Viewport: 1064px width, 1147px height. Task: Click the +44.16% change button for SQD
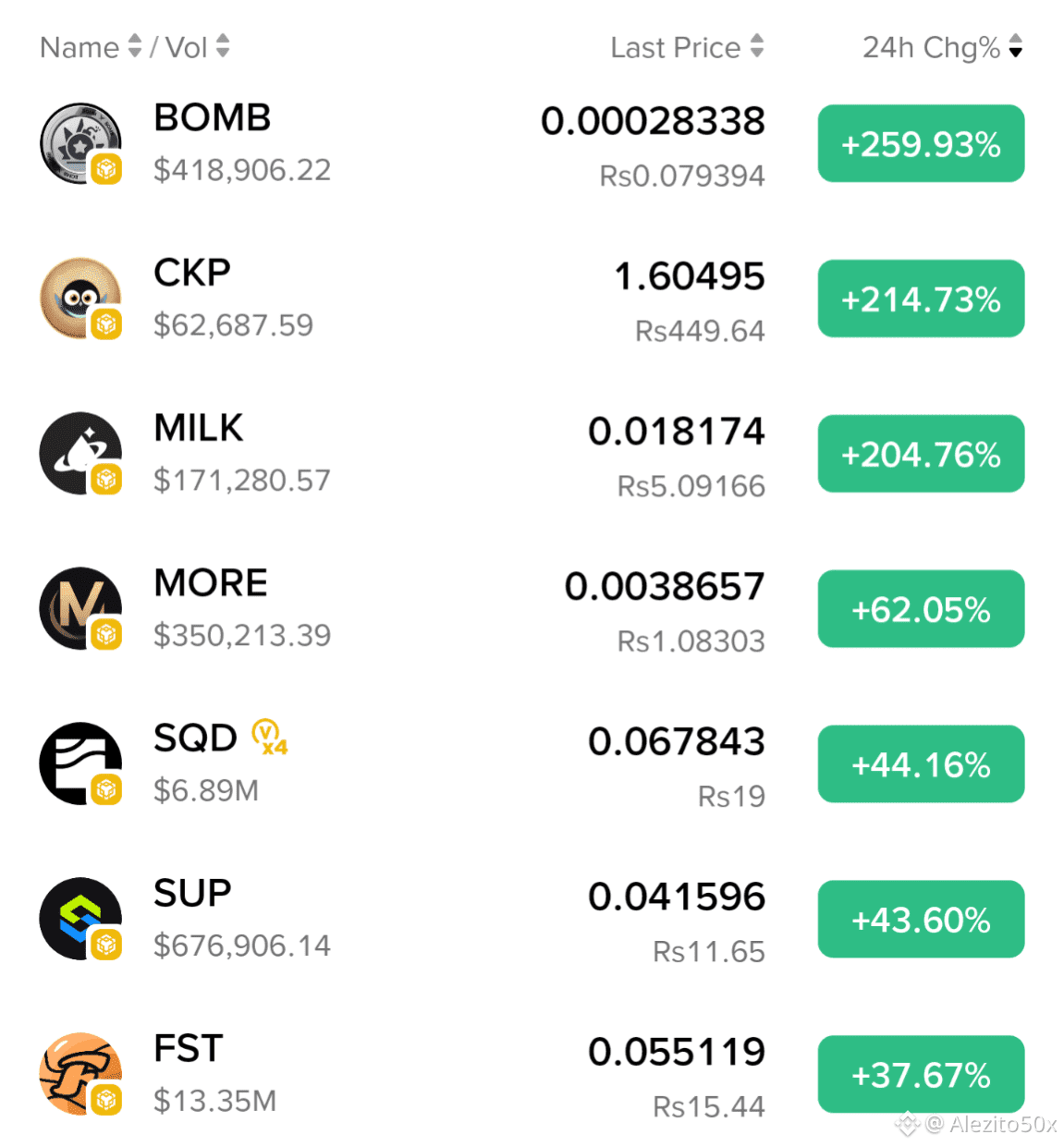point(921,763)
